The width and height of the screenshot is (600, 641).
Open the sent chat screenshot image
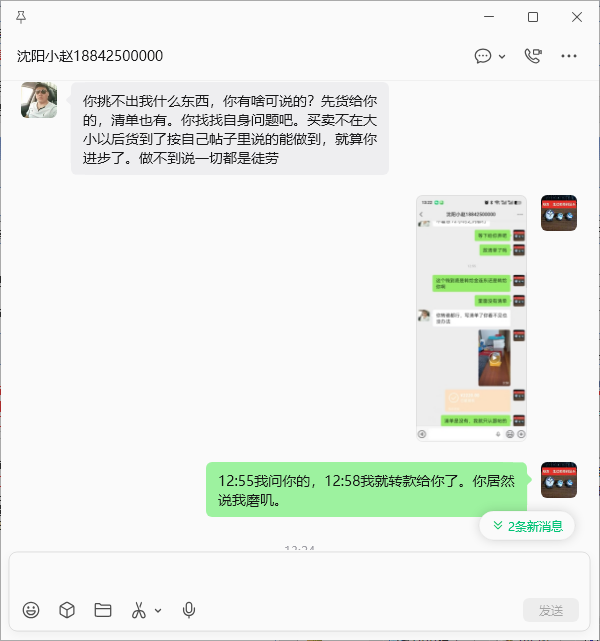coord(471,318)
